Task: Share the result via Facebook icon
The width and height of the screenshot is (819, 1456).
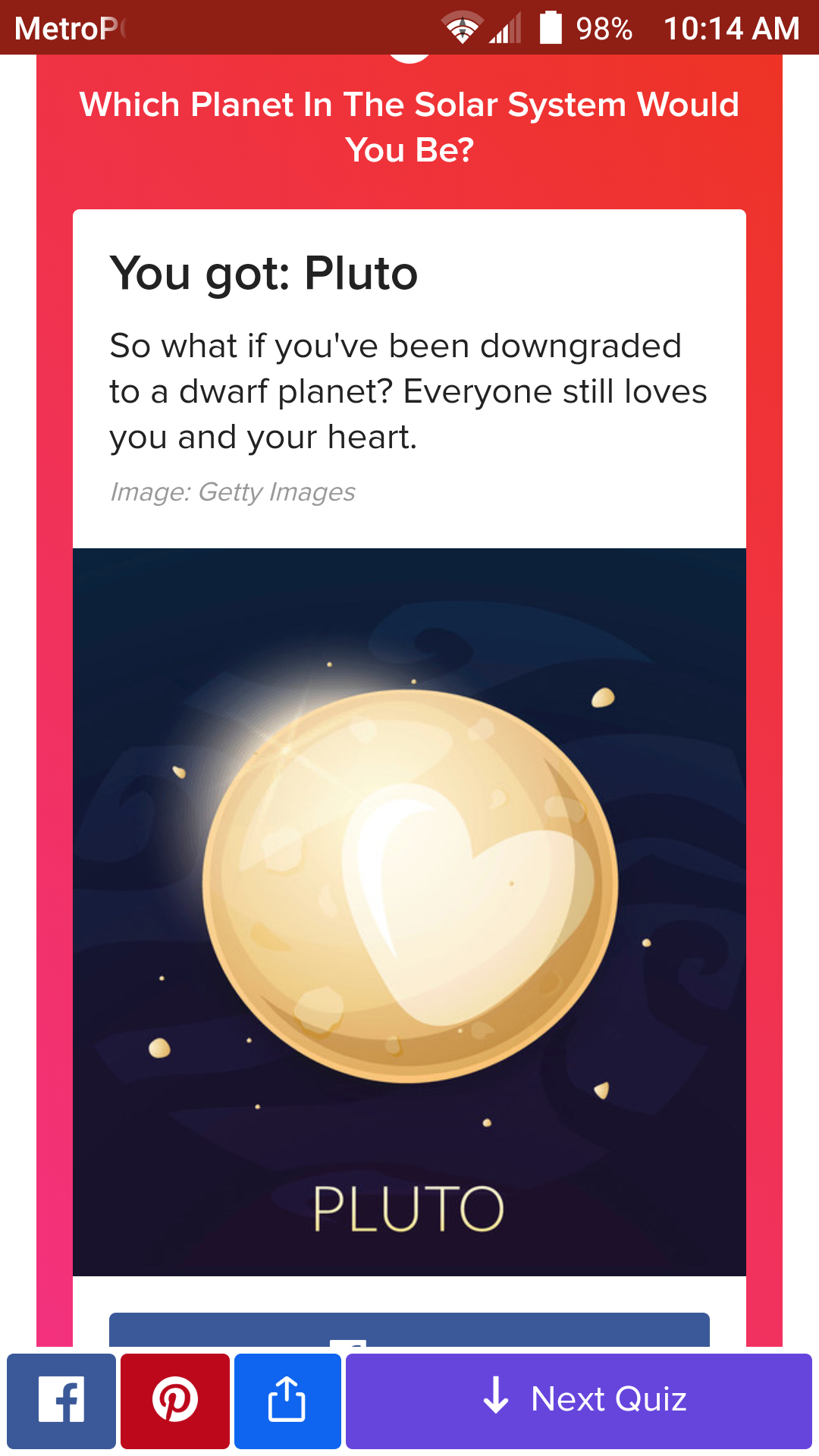Action: point(61,1401)
